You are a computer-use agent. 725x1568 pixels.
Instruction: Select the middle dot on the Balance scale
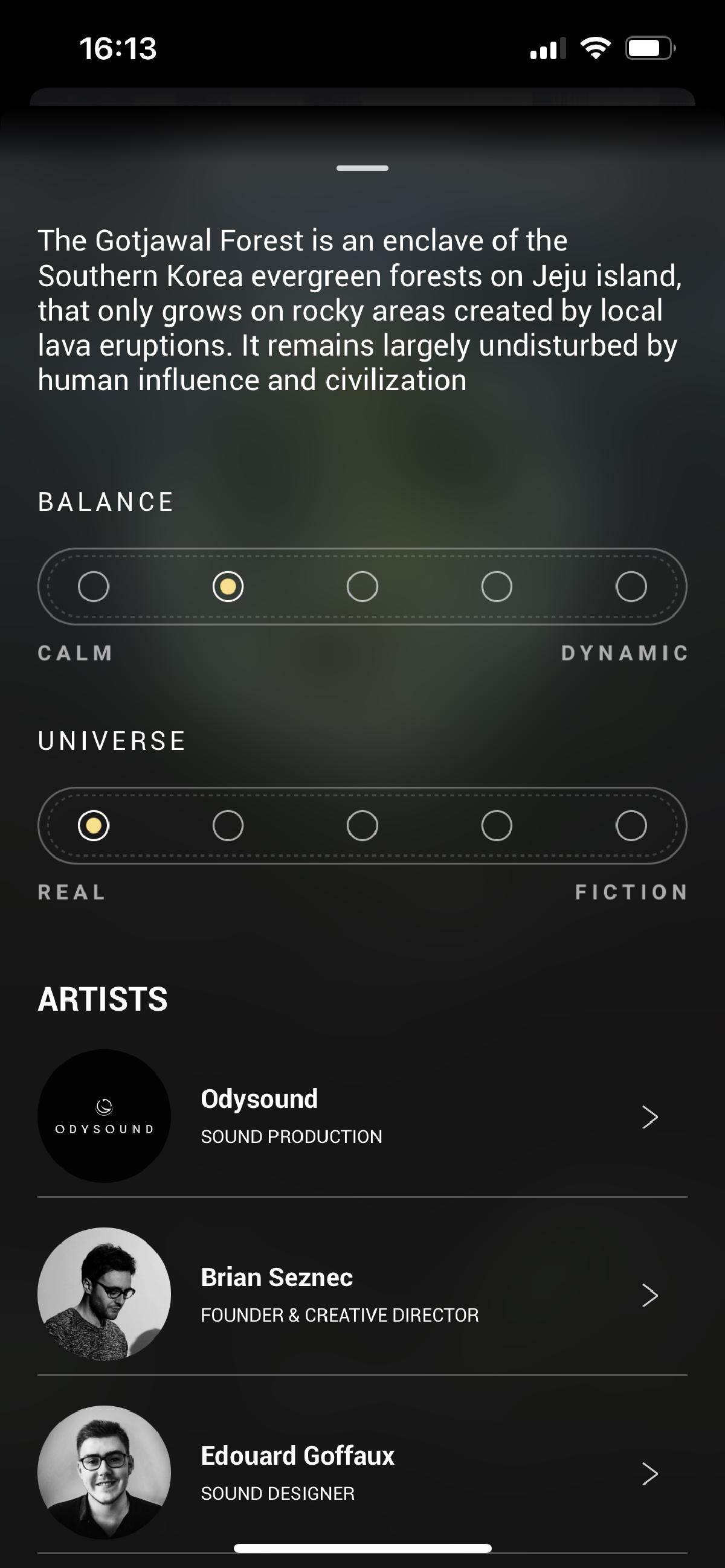362,587
